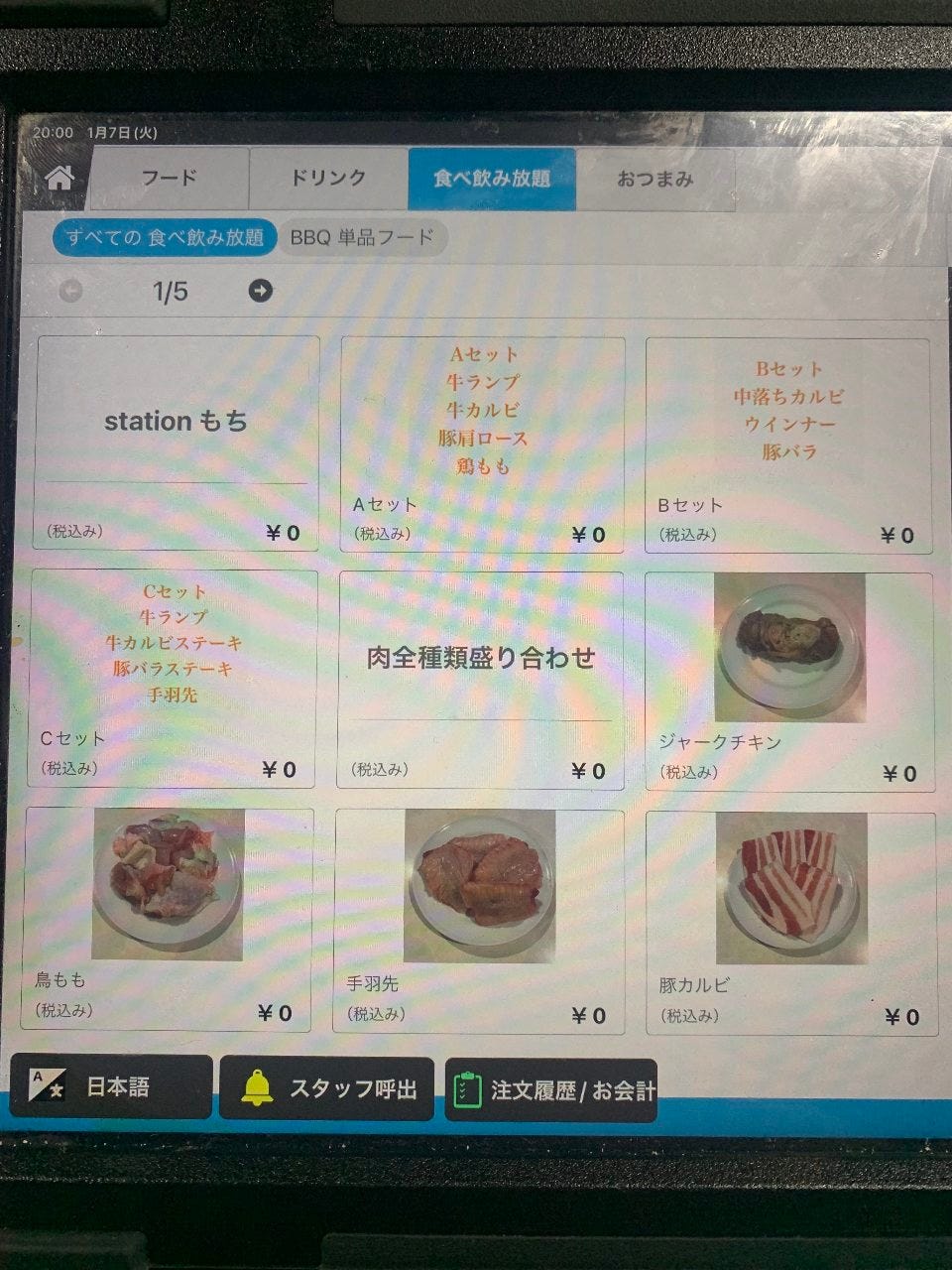Screen dimensions: 952x1270
Task: Choose the 豚カルビ dish
Action: point(791,923)
